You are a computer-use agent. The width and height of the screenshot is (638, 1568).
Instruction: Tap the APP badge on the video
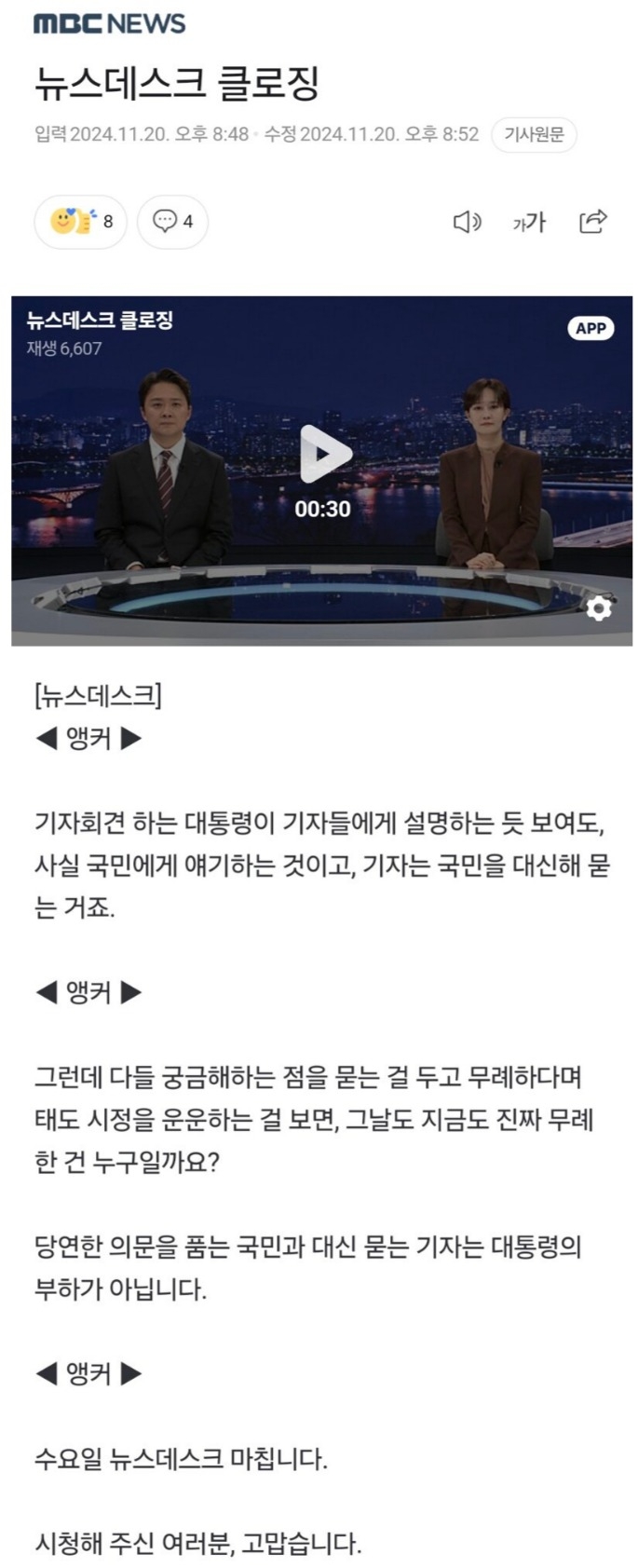[x=590, y=328]
